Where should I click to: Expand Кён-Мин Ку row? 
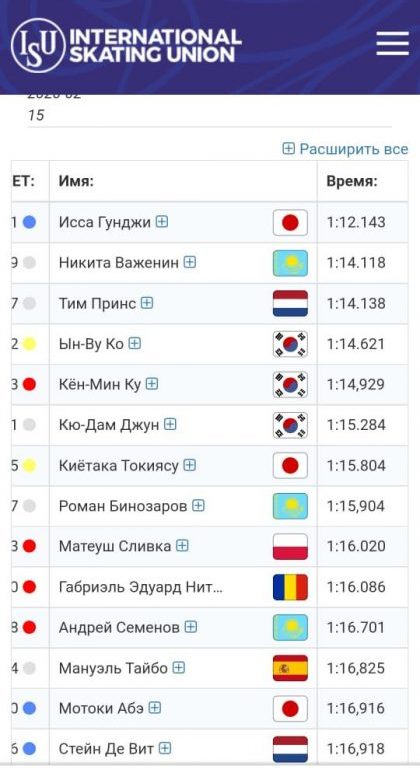coord(152,384)
